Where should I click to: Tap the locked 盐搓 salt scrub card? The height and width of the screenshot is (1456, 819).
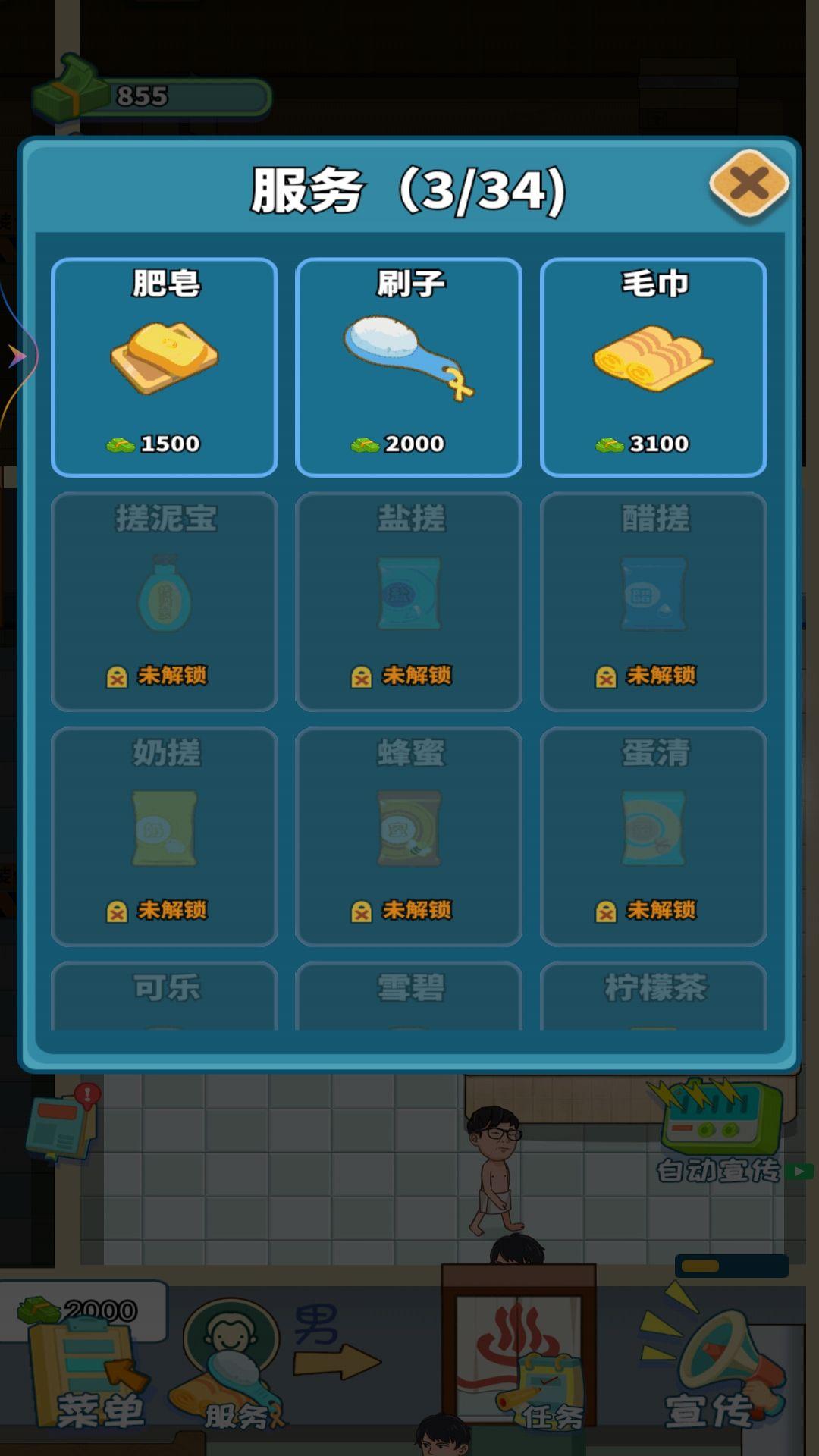[x=409, y=601]
